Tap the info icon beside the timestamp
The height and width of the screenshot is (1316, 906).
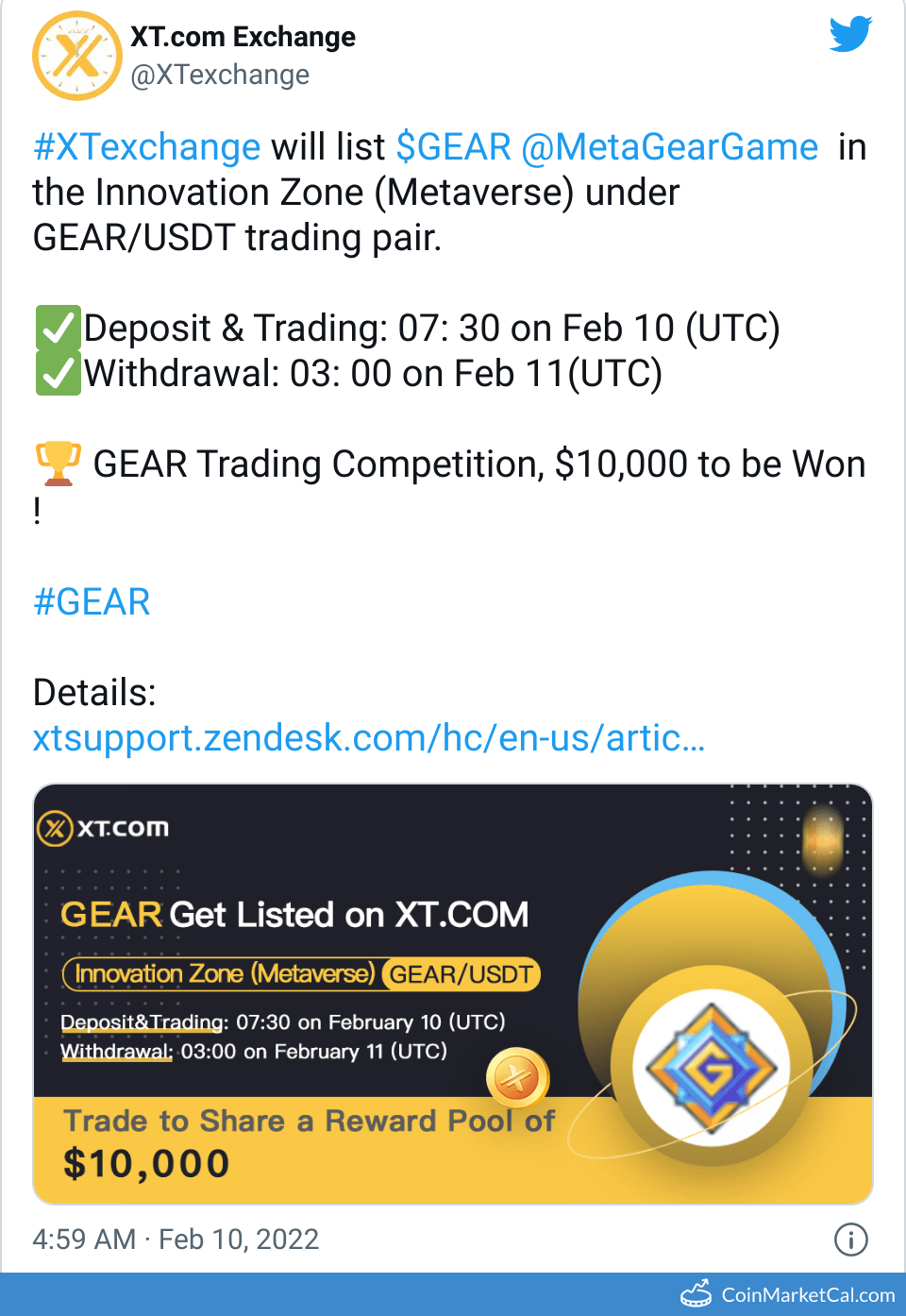pos(850,1240)
